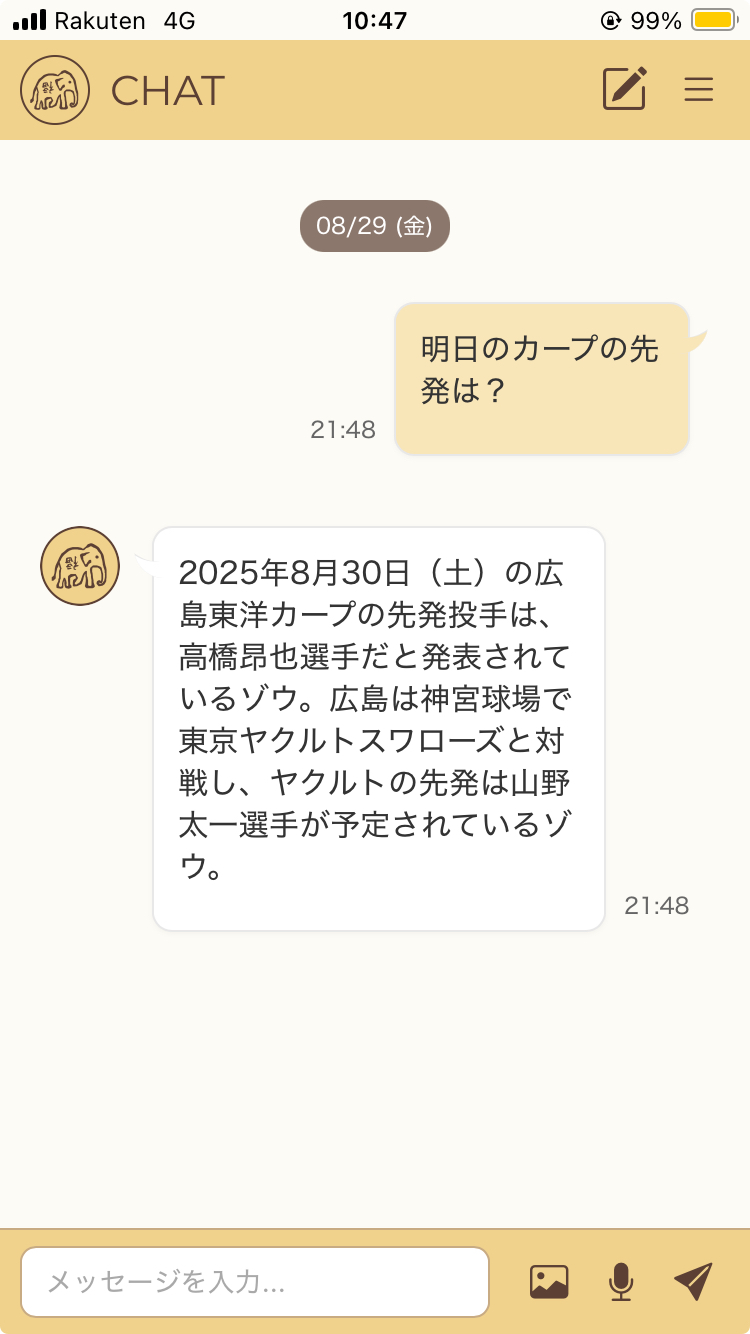Open the hamburger menu
The width and height of the screenshot is (750, 1334).
[697, 90]
